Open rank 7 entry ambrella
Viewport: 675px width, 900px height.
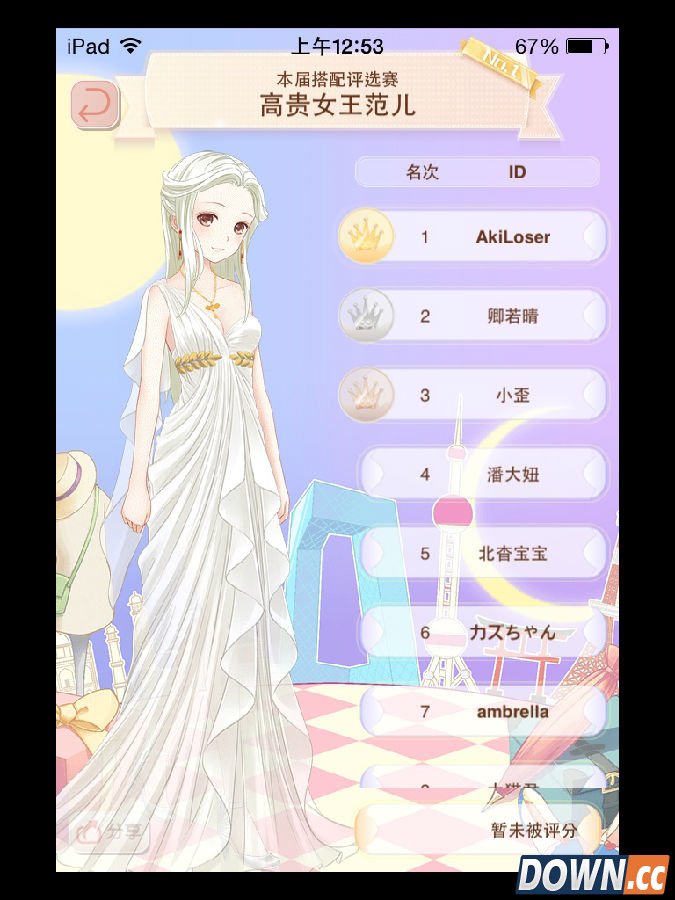(483, 711)
